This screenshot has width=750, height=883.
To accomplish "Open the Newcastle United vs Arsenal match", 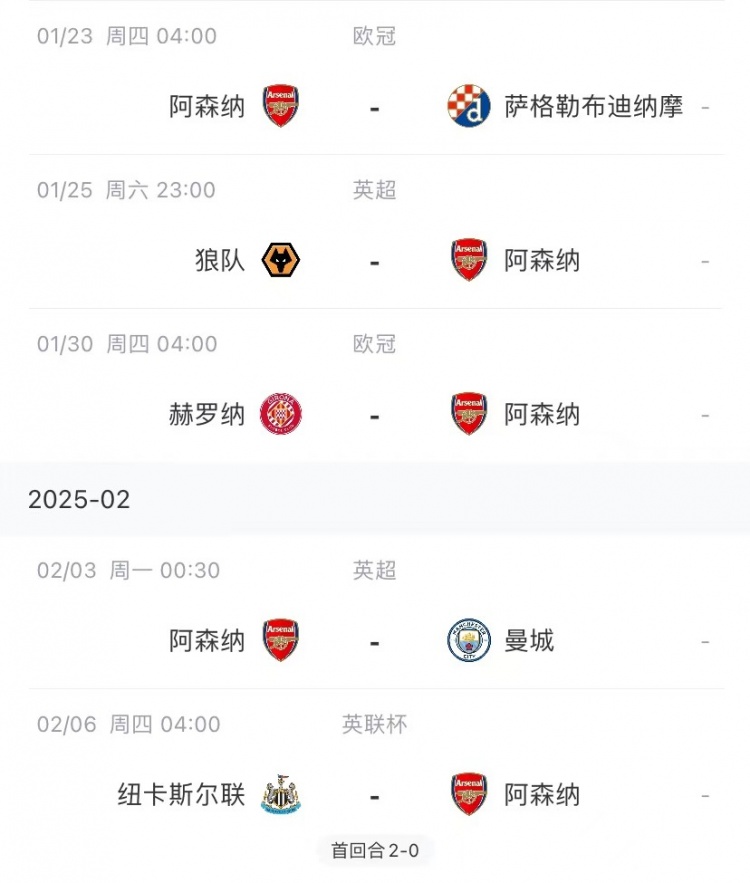I will coord(375,796).
